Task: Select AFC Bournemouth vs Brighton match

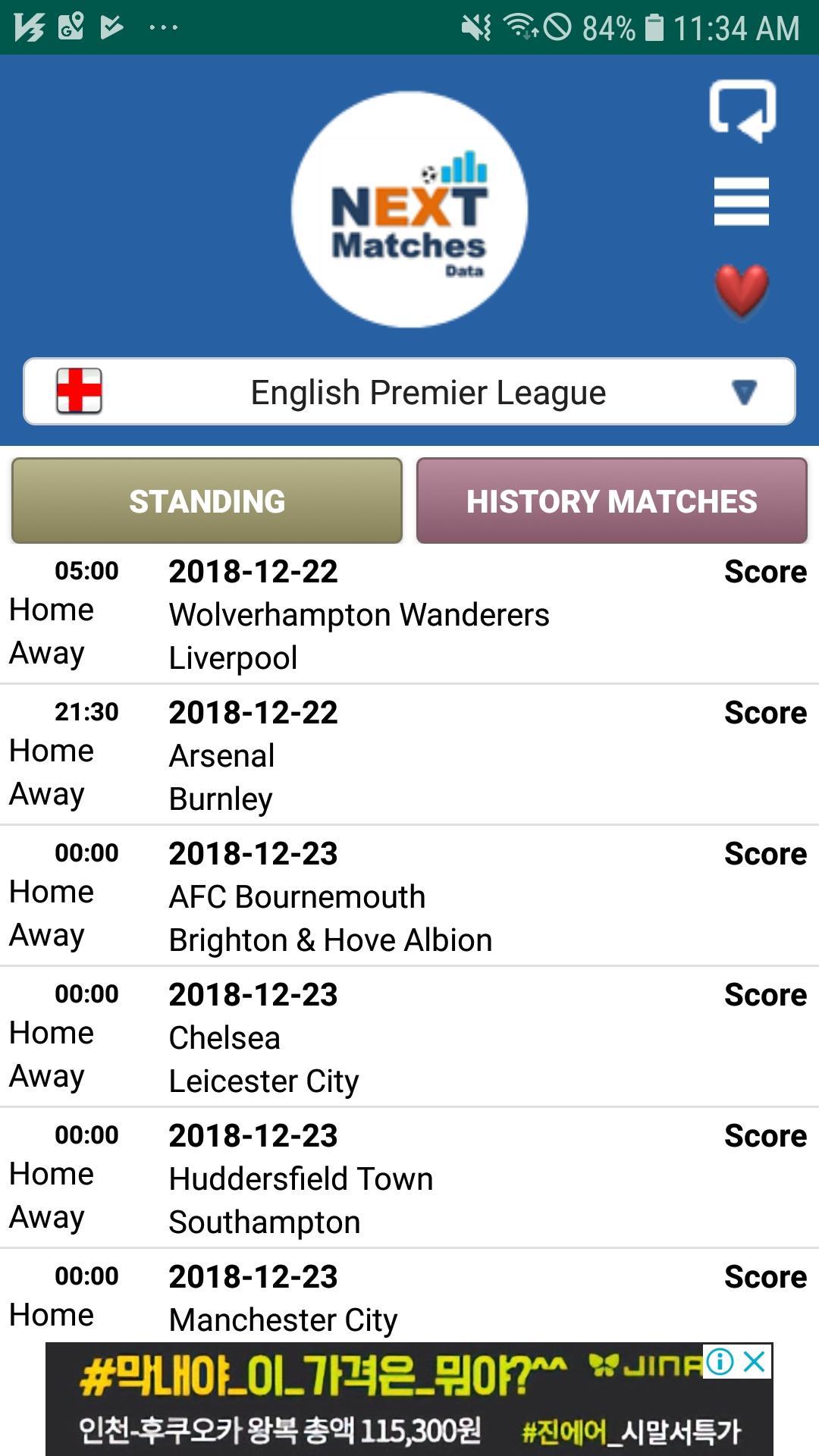Action: pos(409,897)
